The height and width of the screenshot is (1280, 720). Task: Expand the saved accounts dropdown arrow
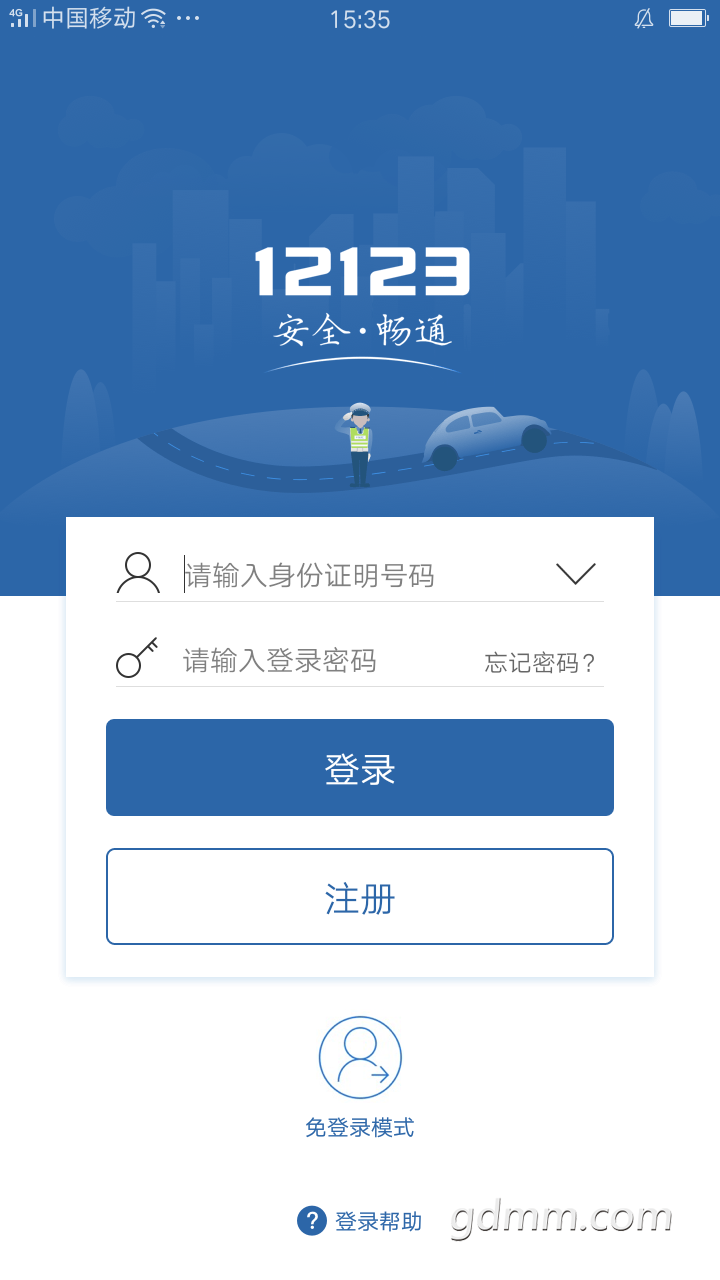click(575, 573)
